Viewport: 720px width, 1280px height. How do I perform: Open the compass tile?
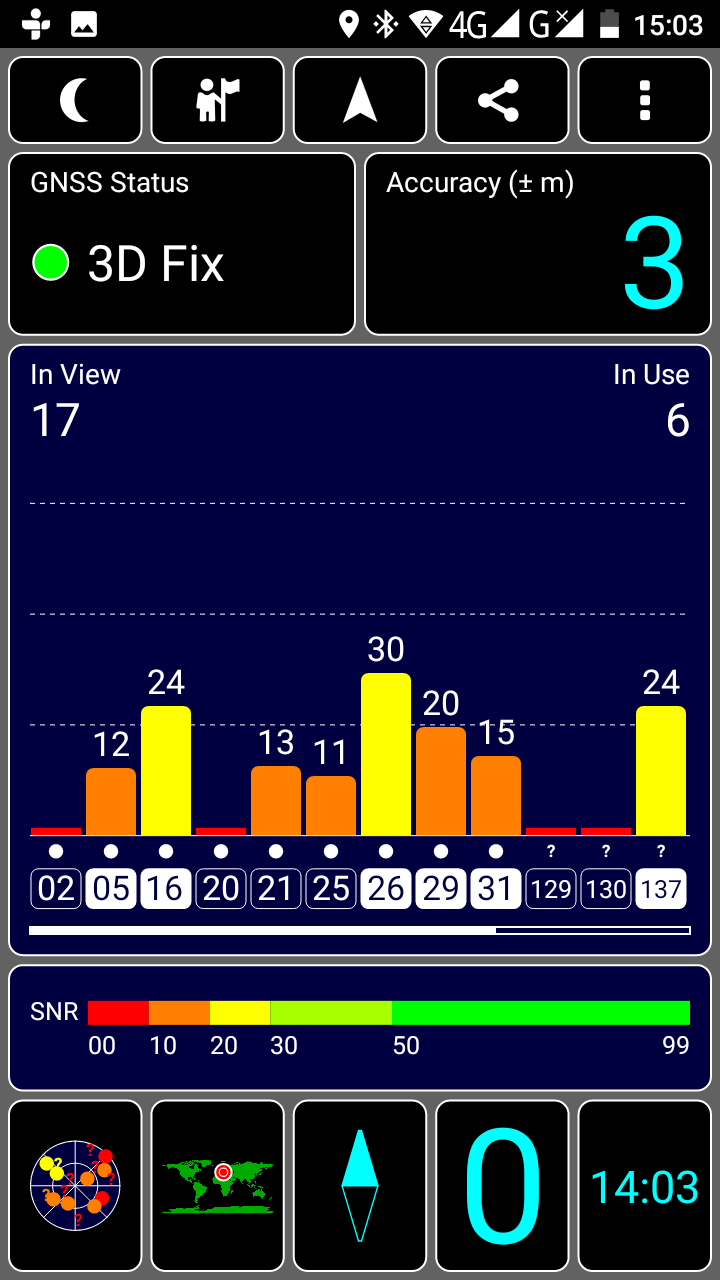[x=360, y=1186]
